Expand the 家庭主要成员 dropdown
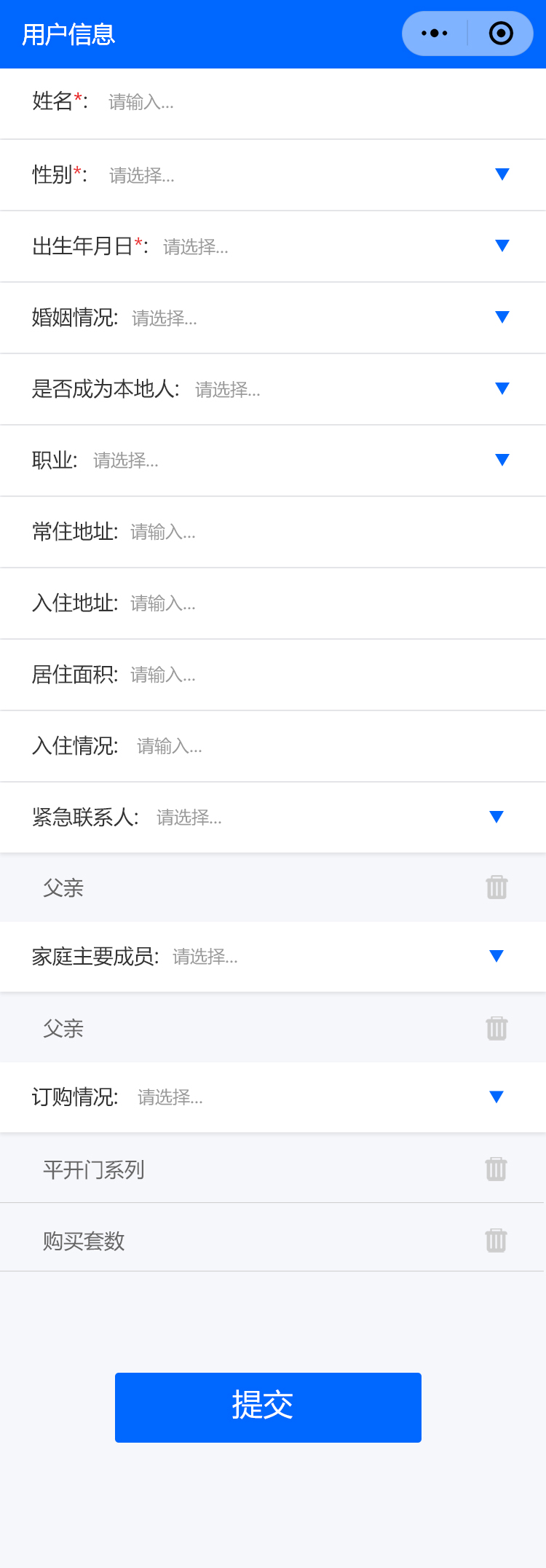 (x=496, y=956)
